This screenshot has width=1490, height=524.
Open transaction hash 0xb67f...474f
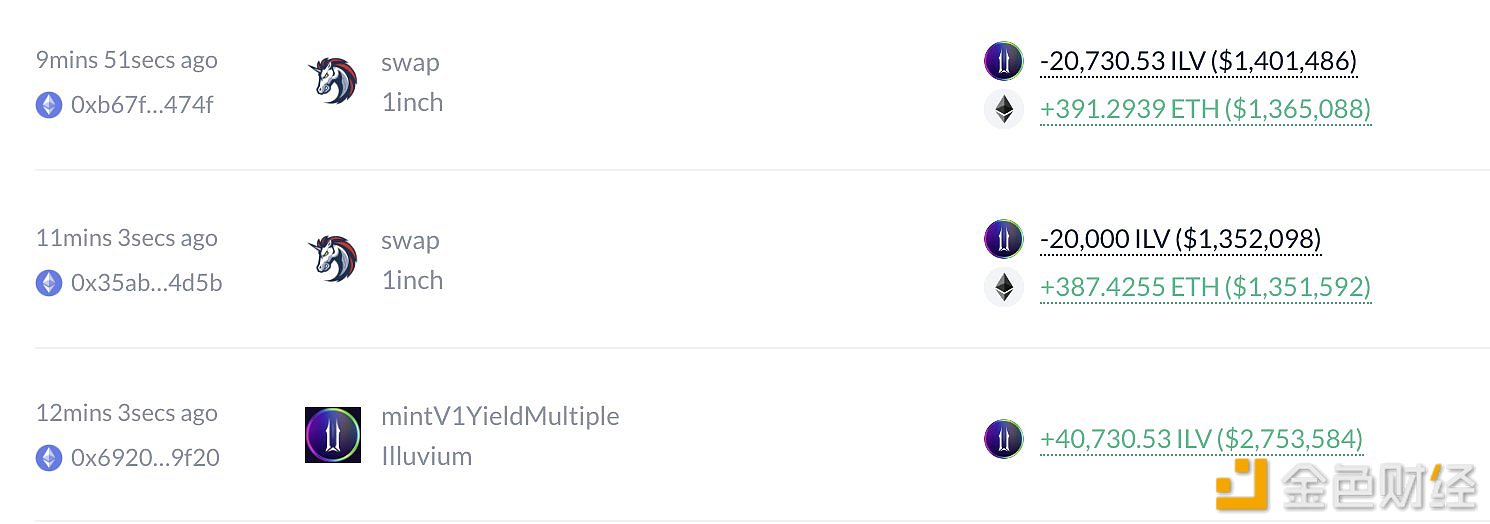142,105
